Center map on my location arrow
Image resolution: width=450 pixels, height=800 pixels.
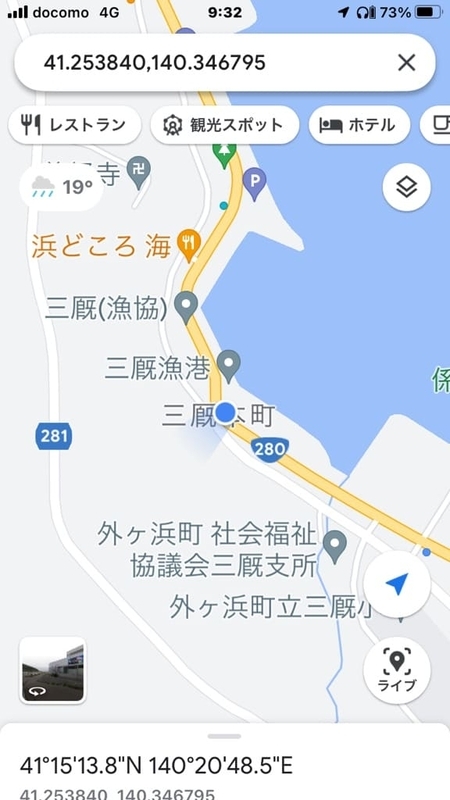397,584
